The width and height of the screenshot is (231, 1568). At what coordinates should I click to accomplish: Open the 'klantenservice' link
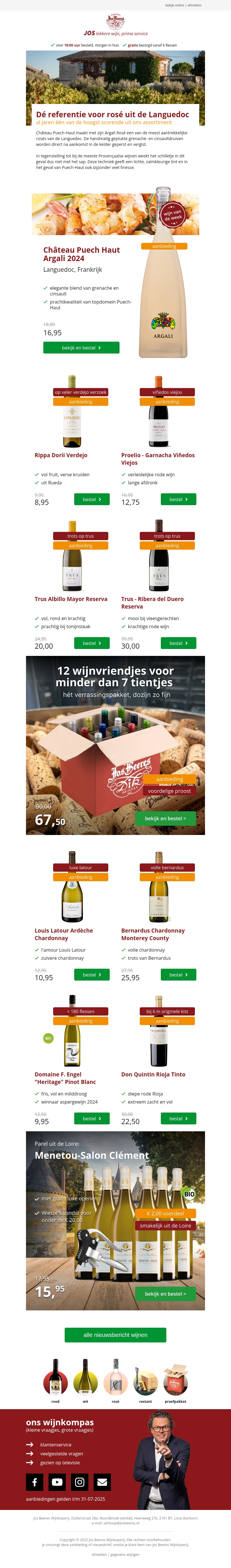point(56,1444)
